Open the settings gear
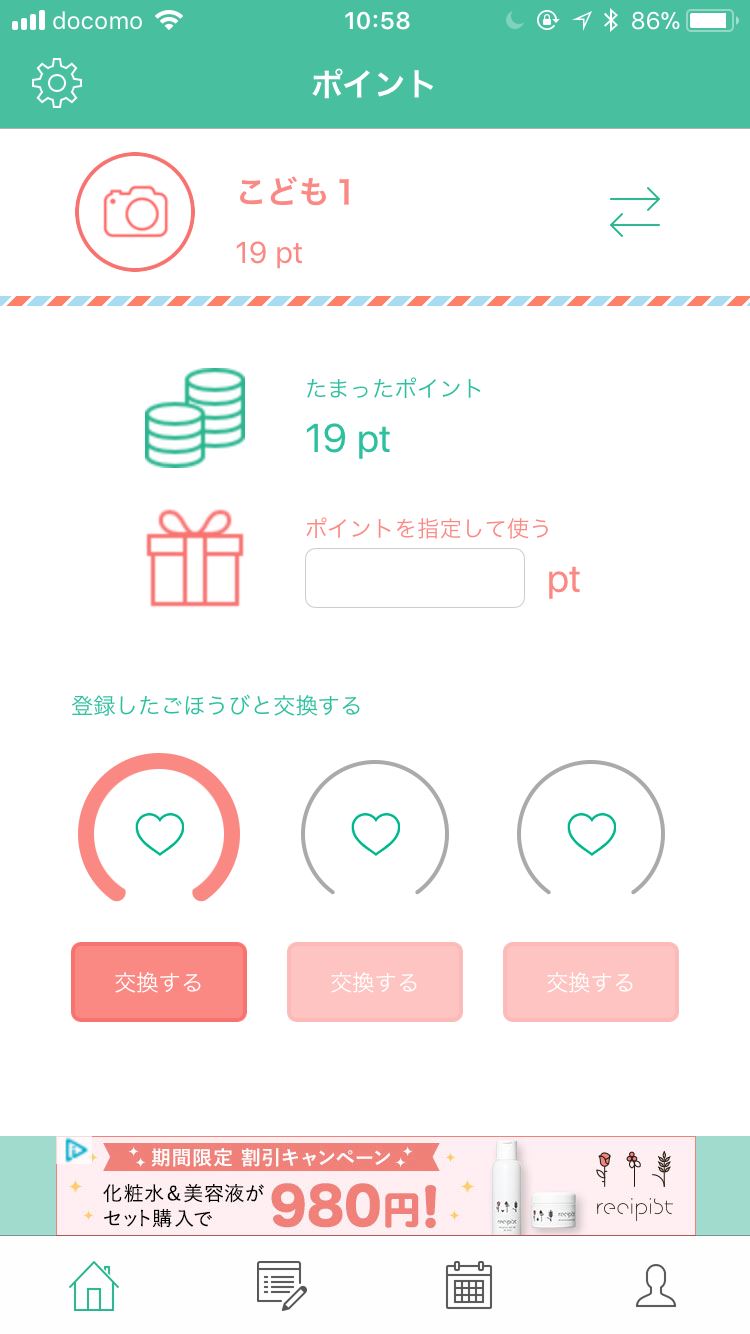 tap(57, 84)
